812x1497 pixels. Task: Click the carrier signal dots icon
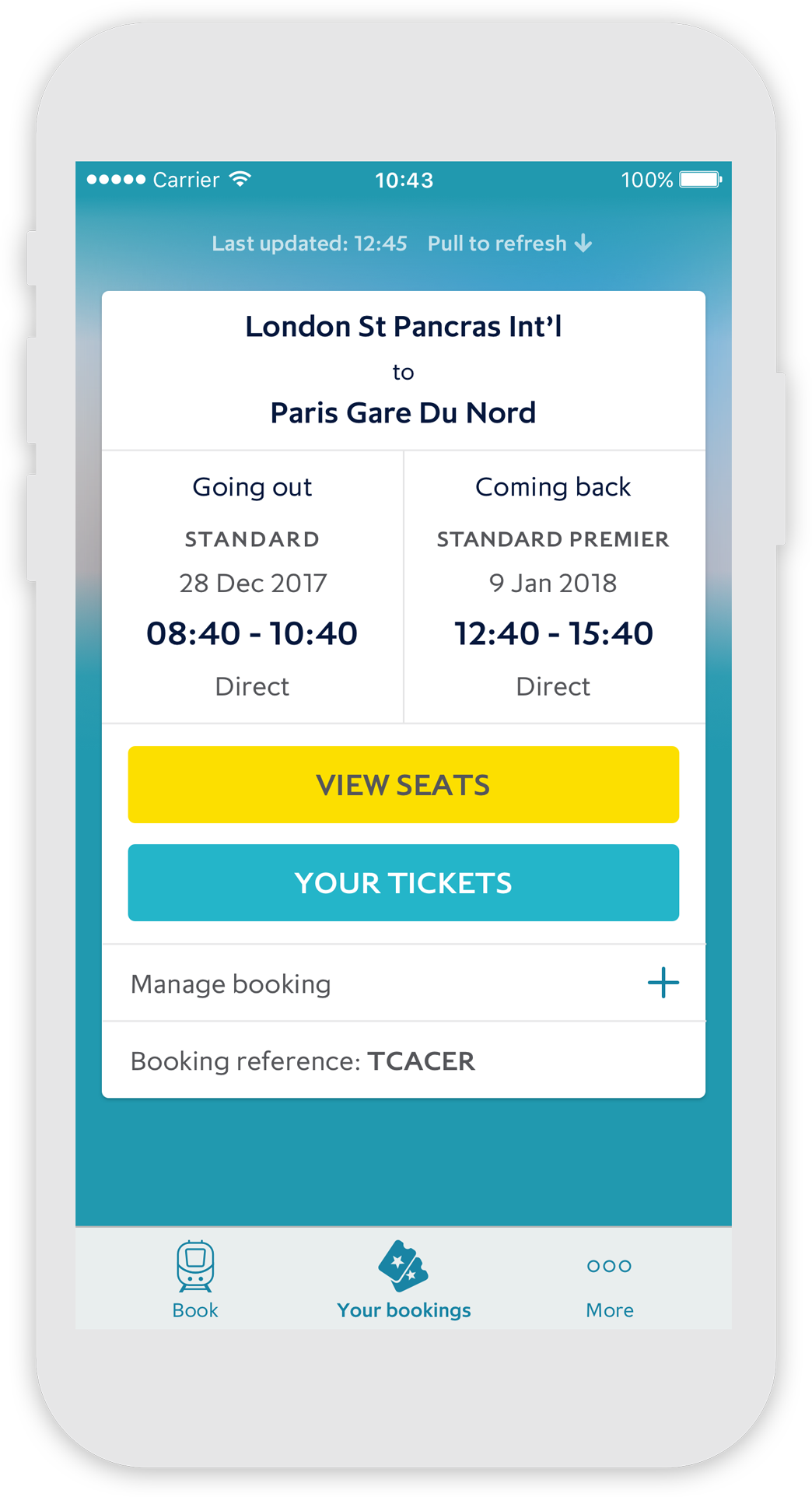pos(115,179)
